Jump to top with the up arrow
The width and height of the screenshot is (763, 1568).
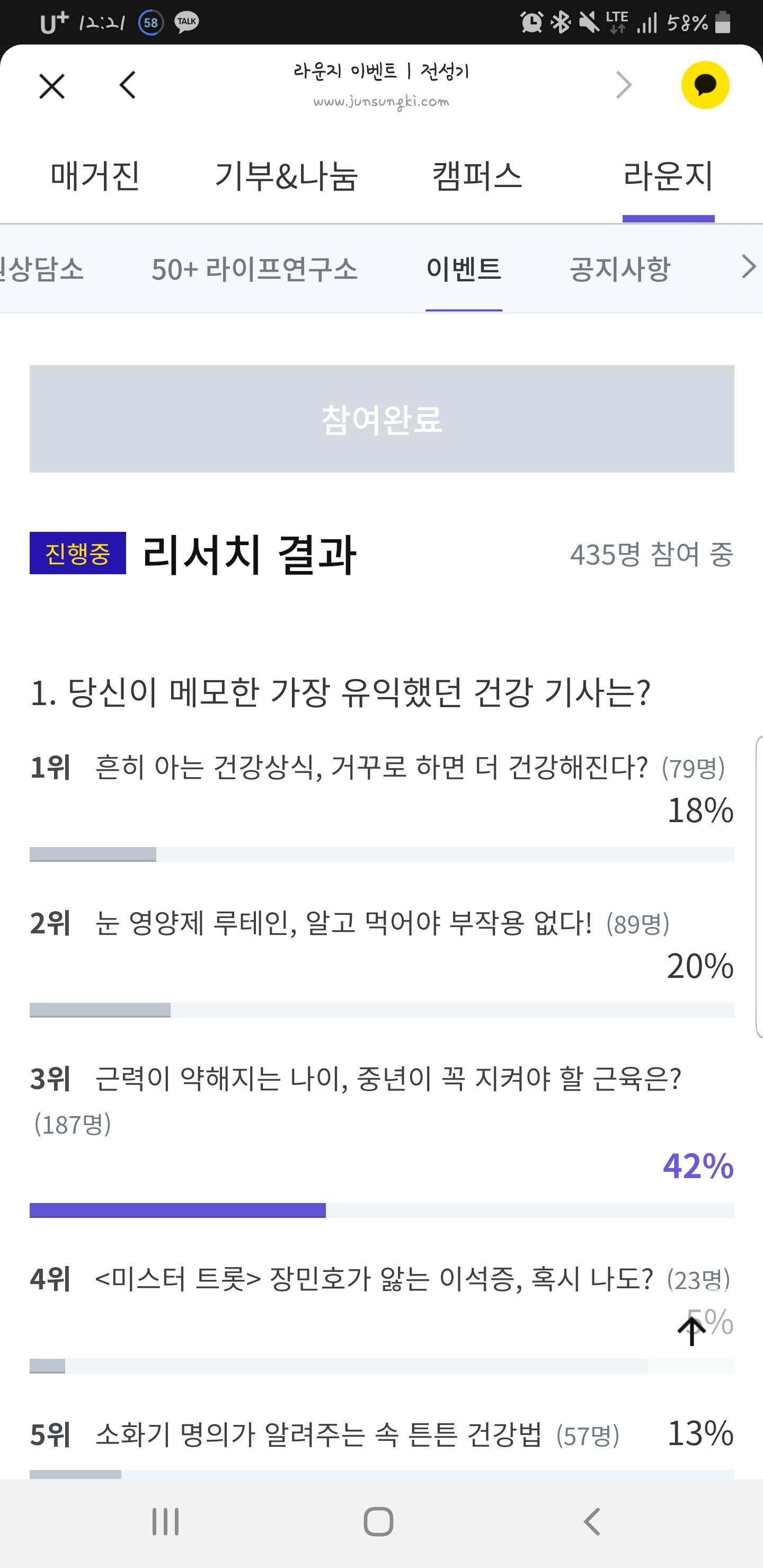click(x=692, y=1330)
